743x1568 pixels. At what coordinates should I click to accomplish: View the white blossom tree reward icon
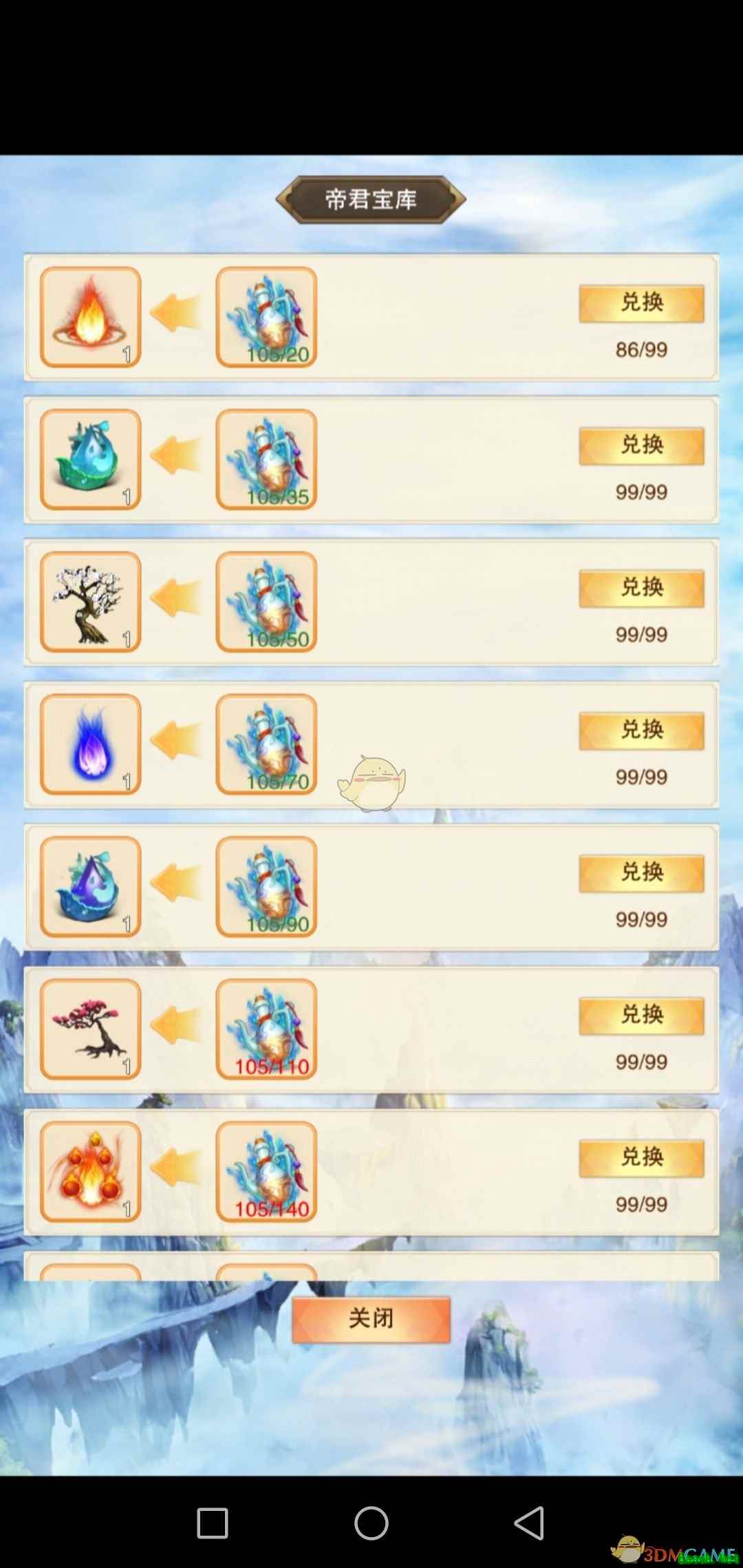[x=90, y=602]
